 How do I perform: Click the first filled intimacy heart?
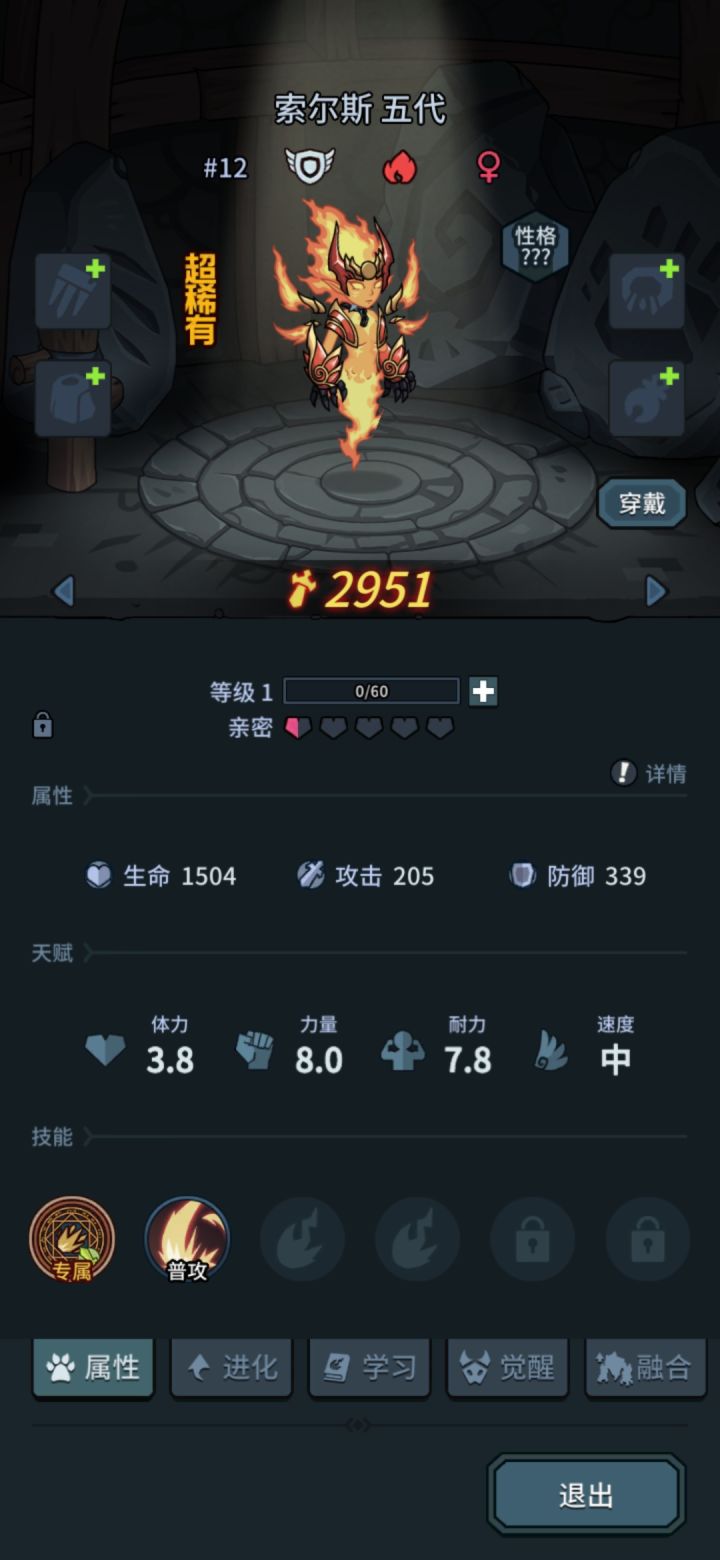click(x=297, y=724)
